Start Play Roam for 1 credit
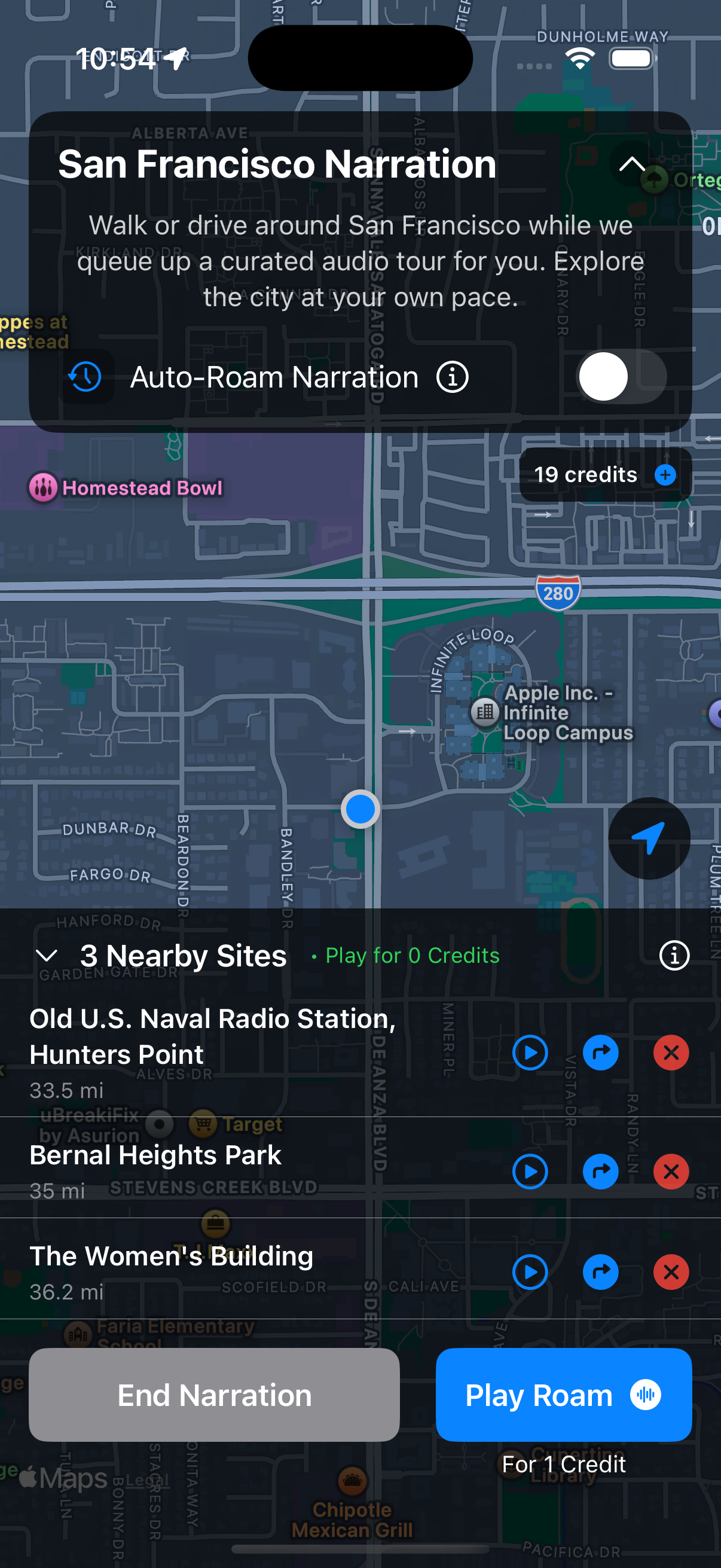 [x=563, y=1394]
